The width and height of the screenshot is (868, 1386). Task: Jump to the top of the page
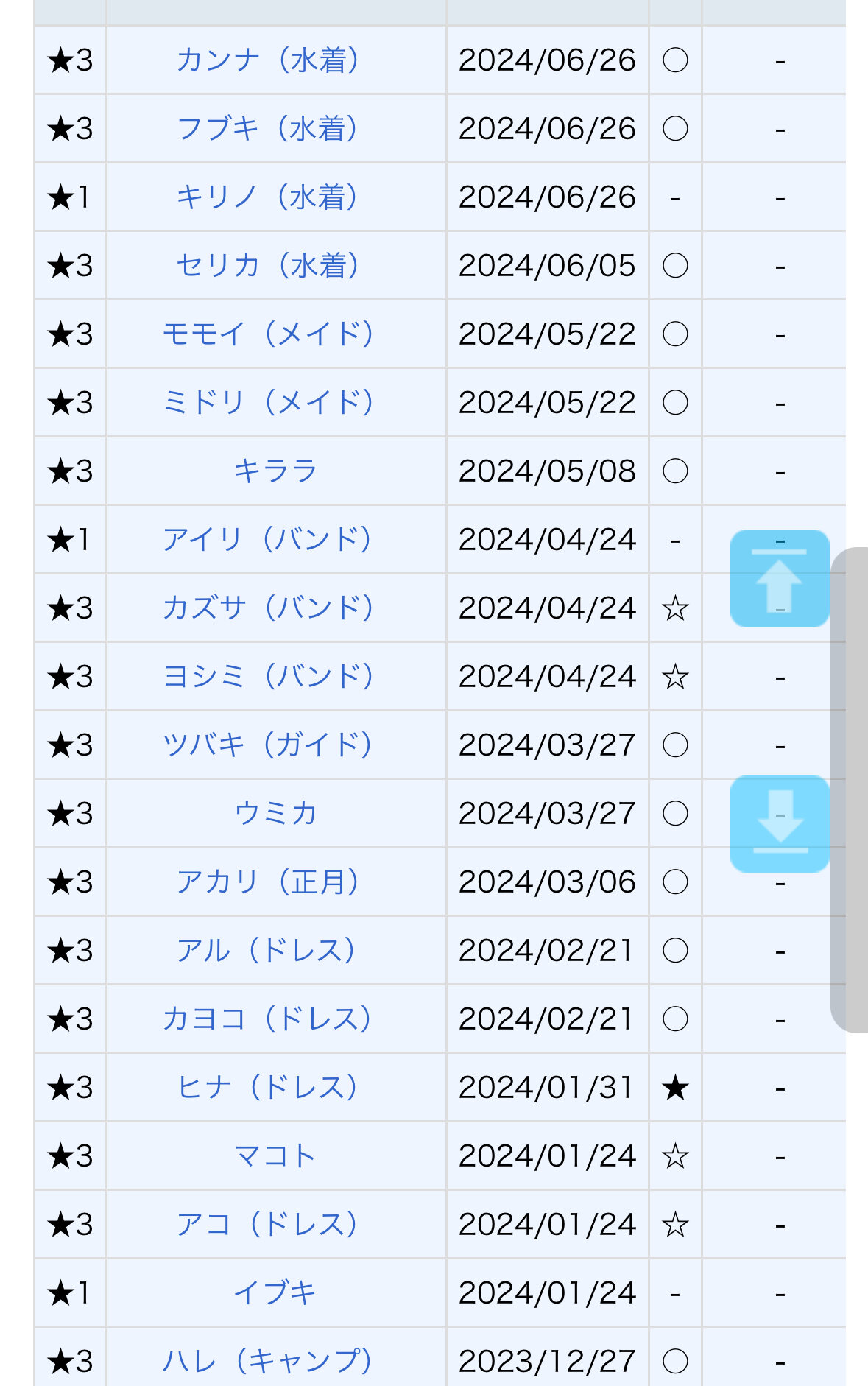780,579
